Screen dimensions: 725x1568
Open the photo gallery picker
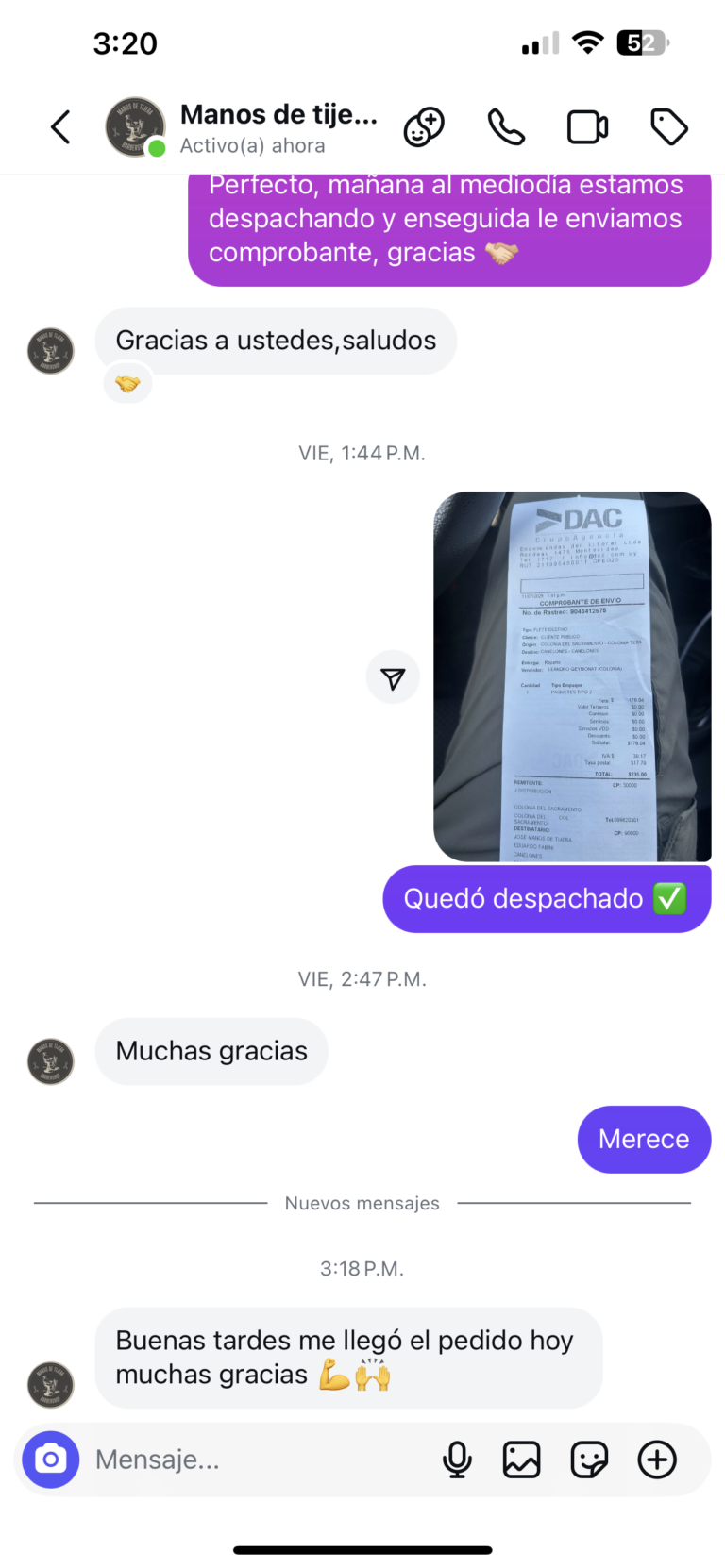click(521, 1460)
